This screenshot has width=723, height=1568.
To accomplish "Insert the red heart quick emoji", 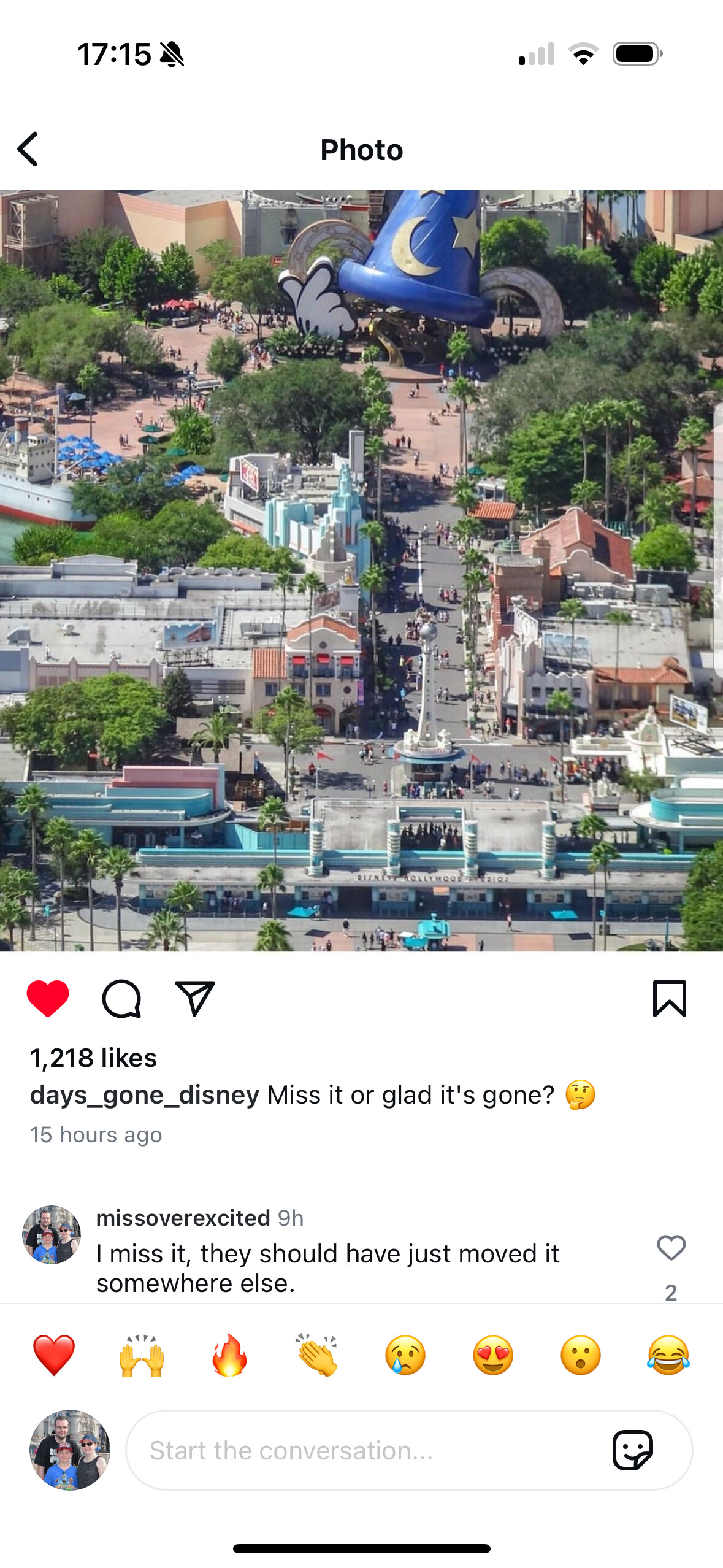I will [54, 1355].
